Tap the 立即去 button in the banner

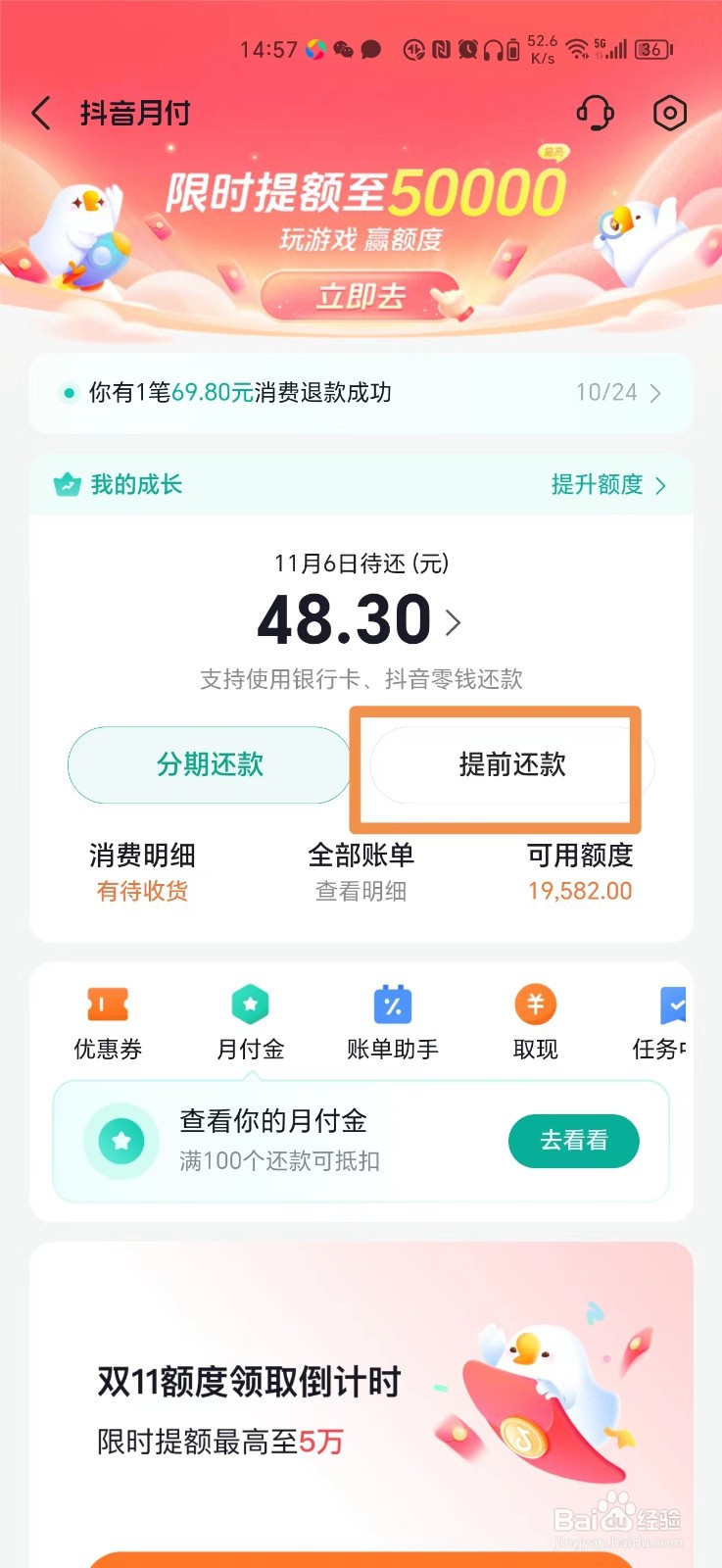point(361,297)
